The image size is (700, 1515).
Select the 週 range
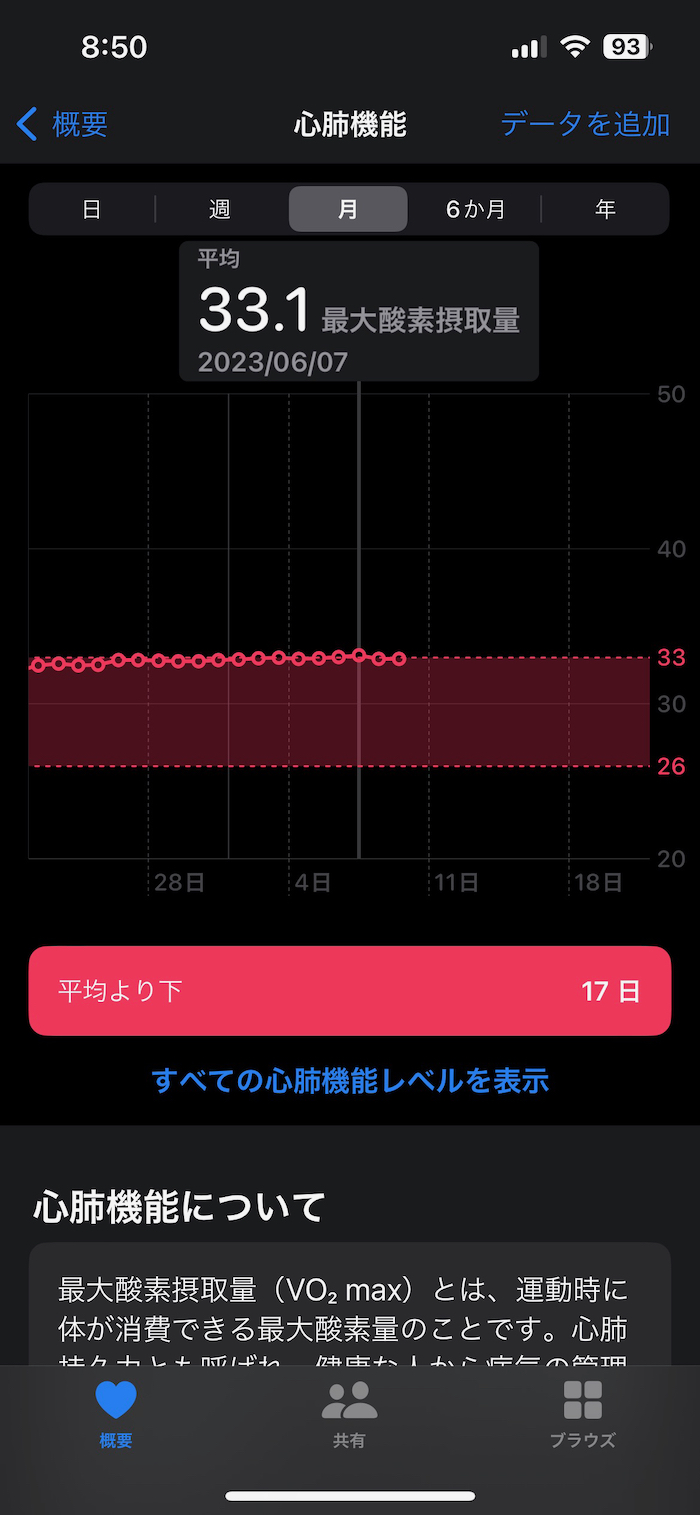pyautogui.click(x=220, y=209)
